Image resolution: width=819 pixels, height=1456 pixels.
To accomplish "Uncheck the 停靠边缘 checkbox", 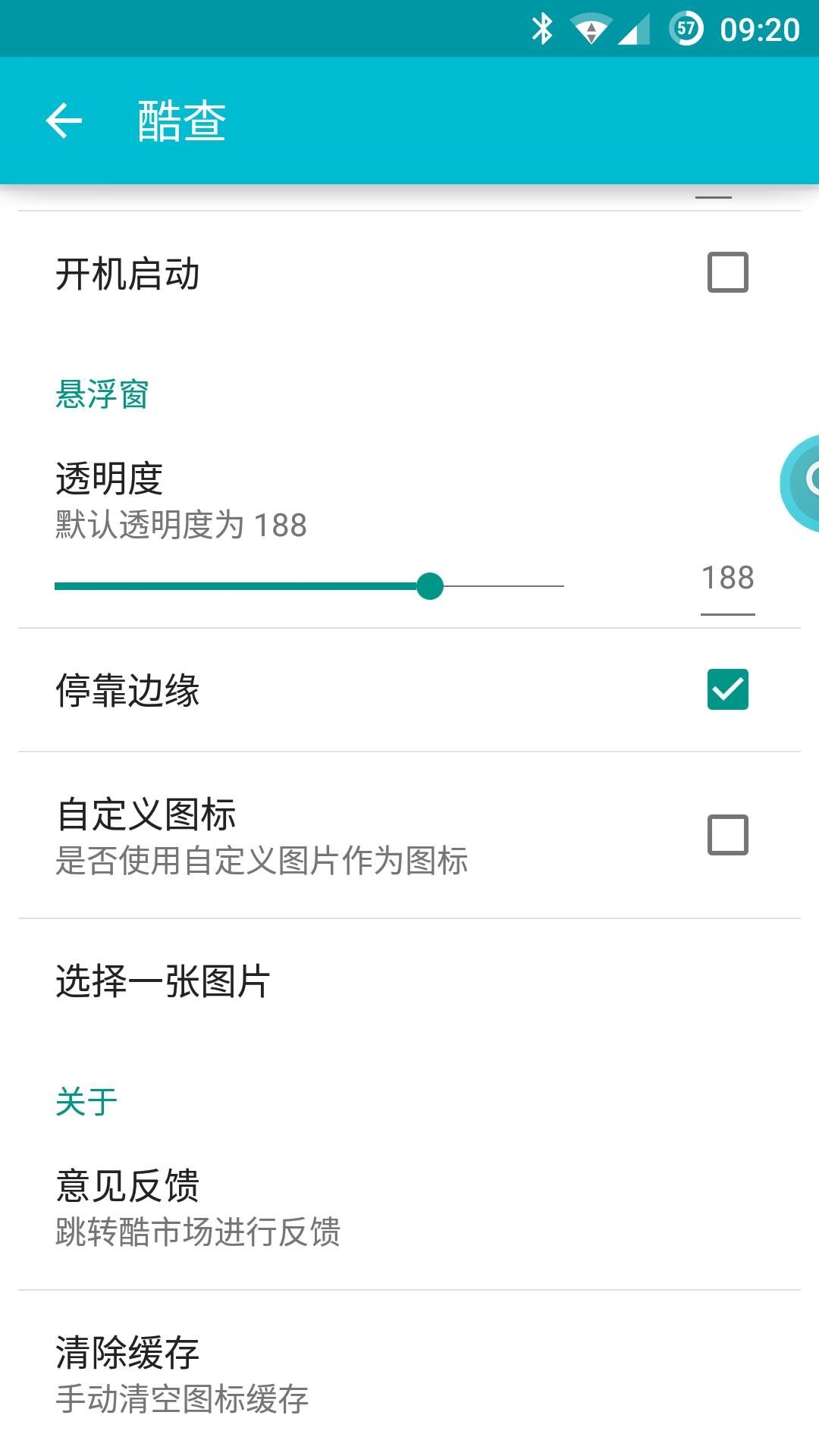I will [x=727, y=689].
